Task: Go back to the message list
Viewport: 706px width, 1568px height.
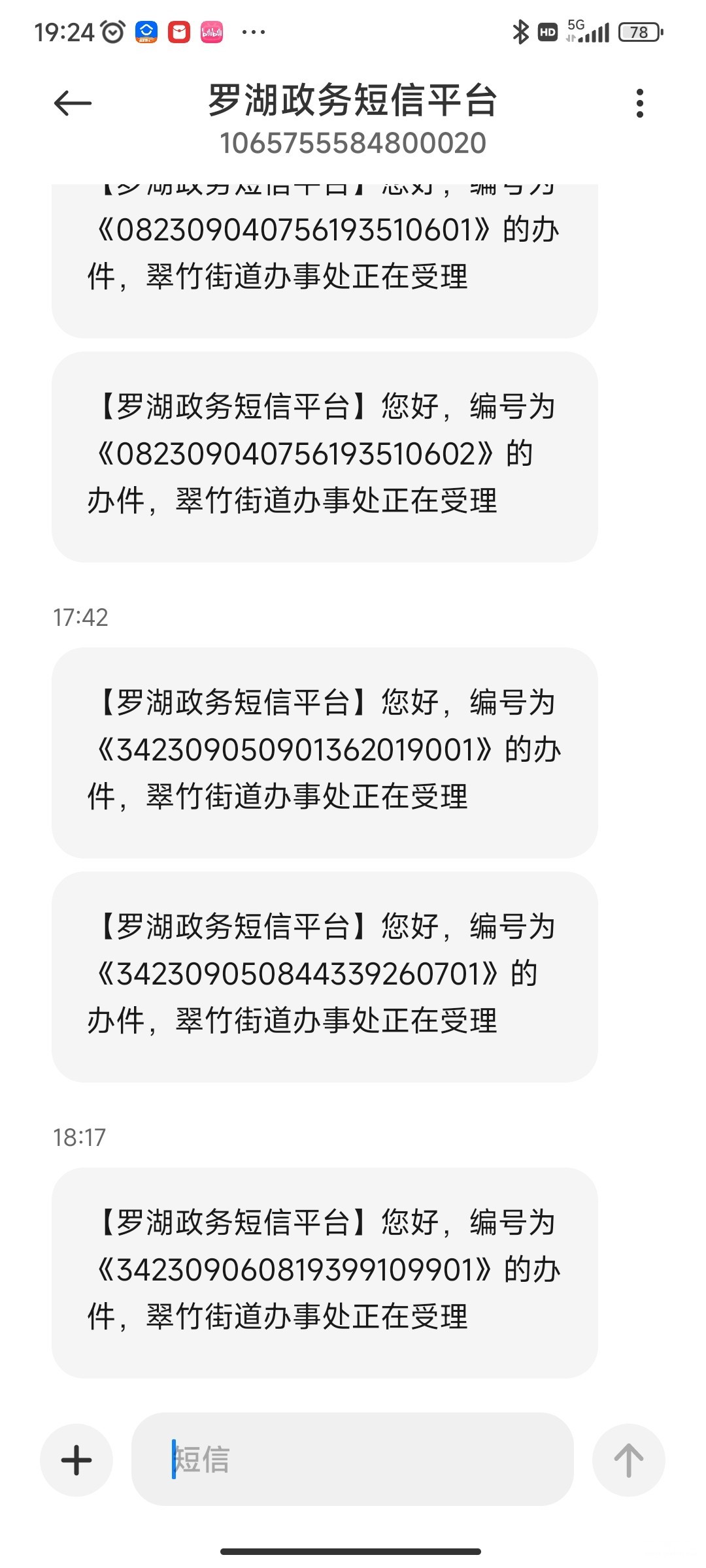Action: 73,103
